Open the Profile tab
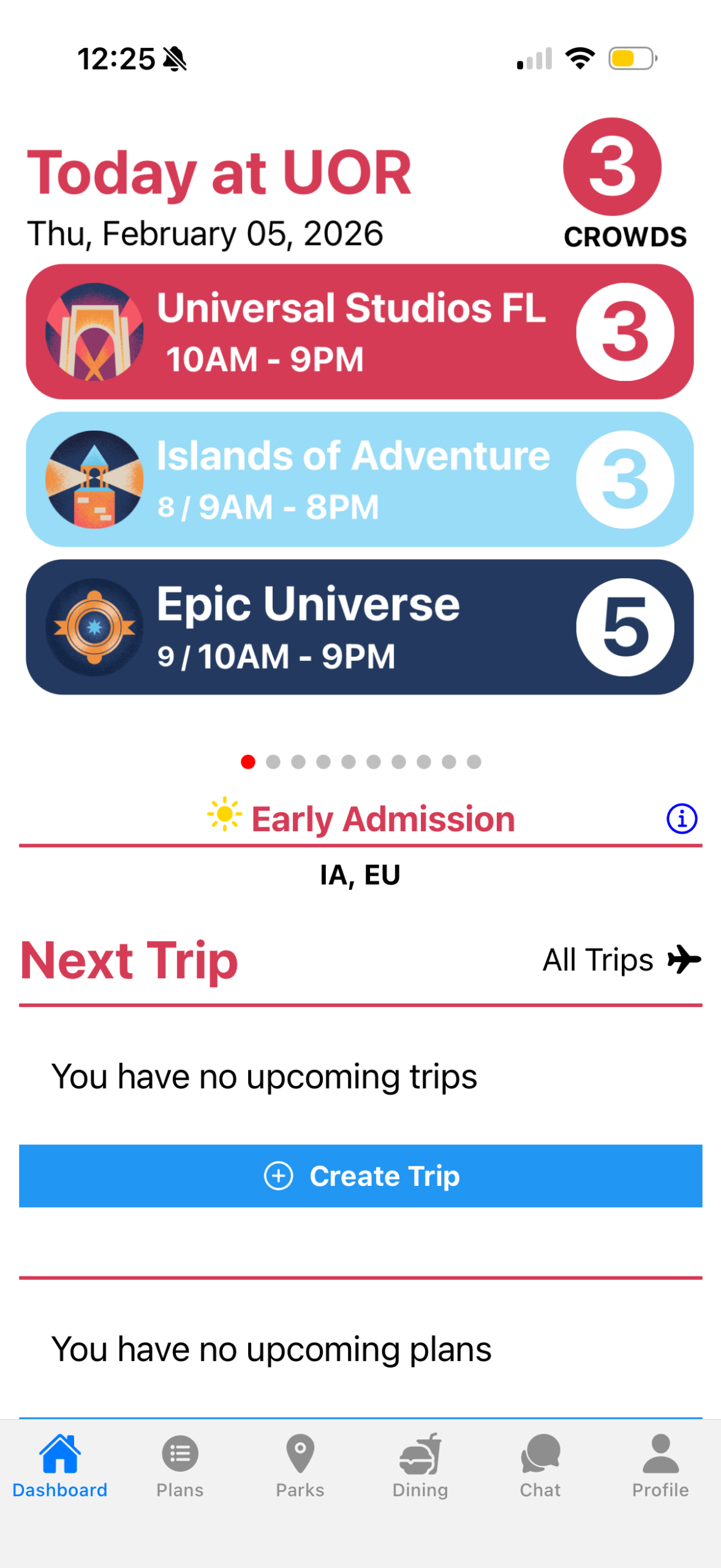The image size is (721, 1568). tap(660, 1464)
